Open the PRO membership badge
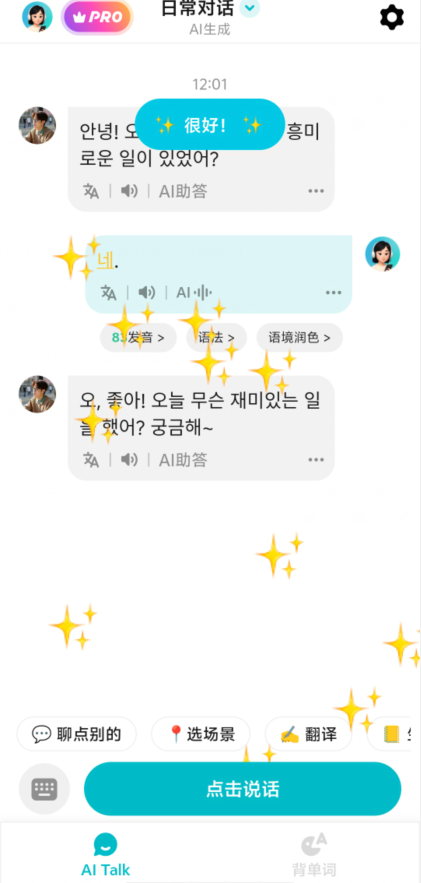The height and width of the screenshot is (883, 421). pyautogui.click(x=97, y=17)
